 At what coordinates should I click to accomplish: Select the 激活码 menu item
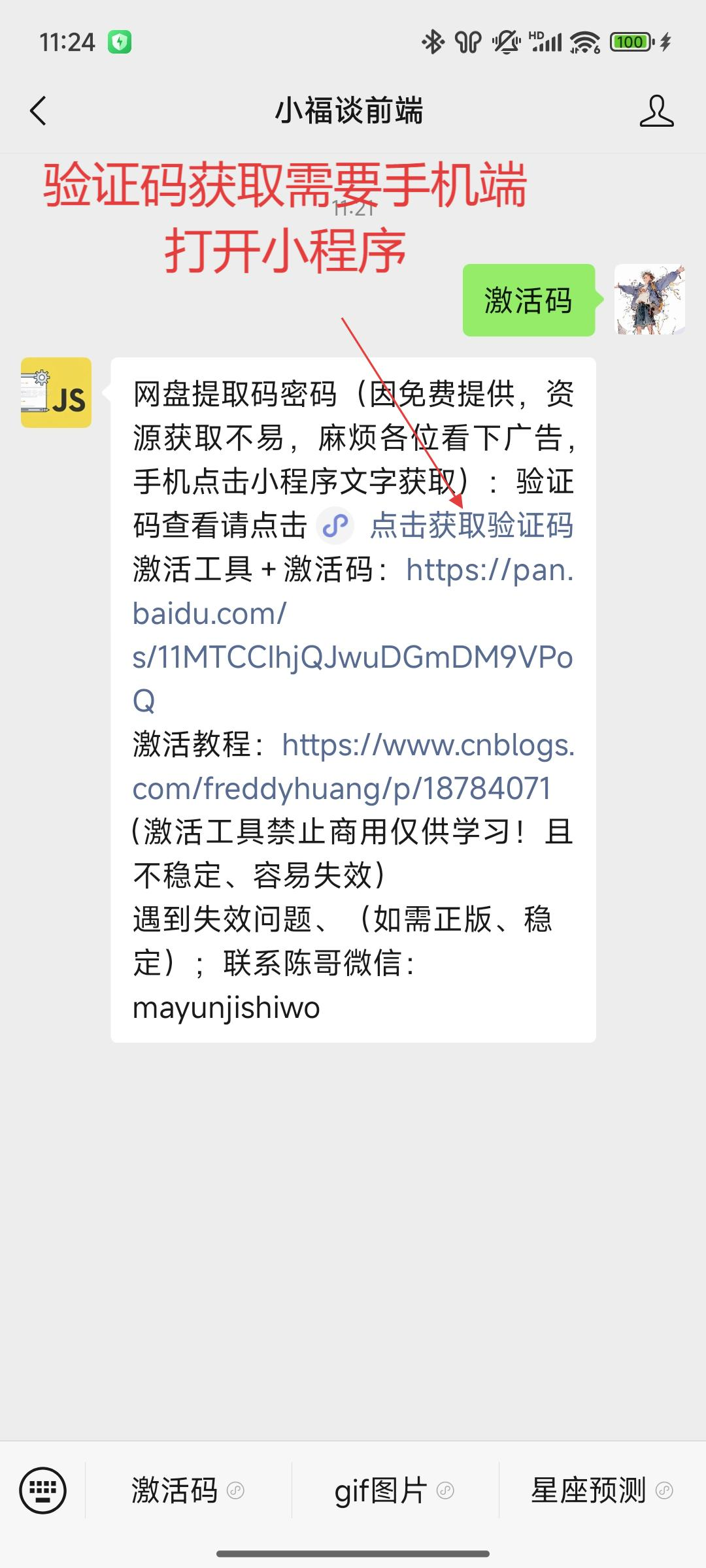188,1490
